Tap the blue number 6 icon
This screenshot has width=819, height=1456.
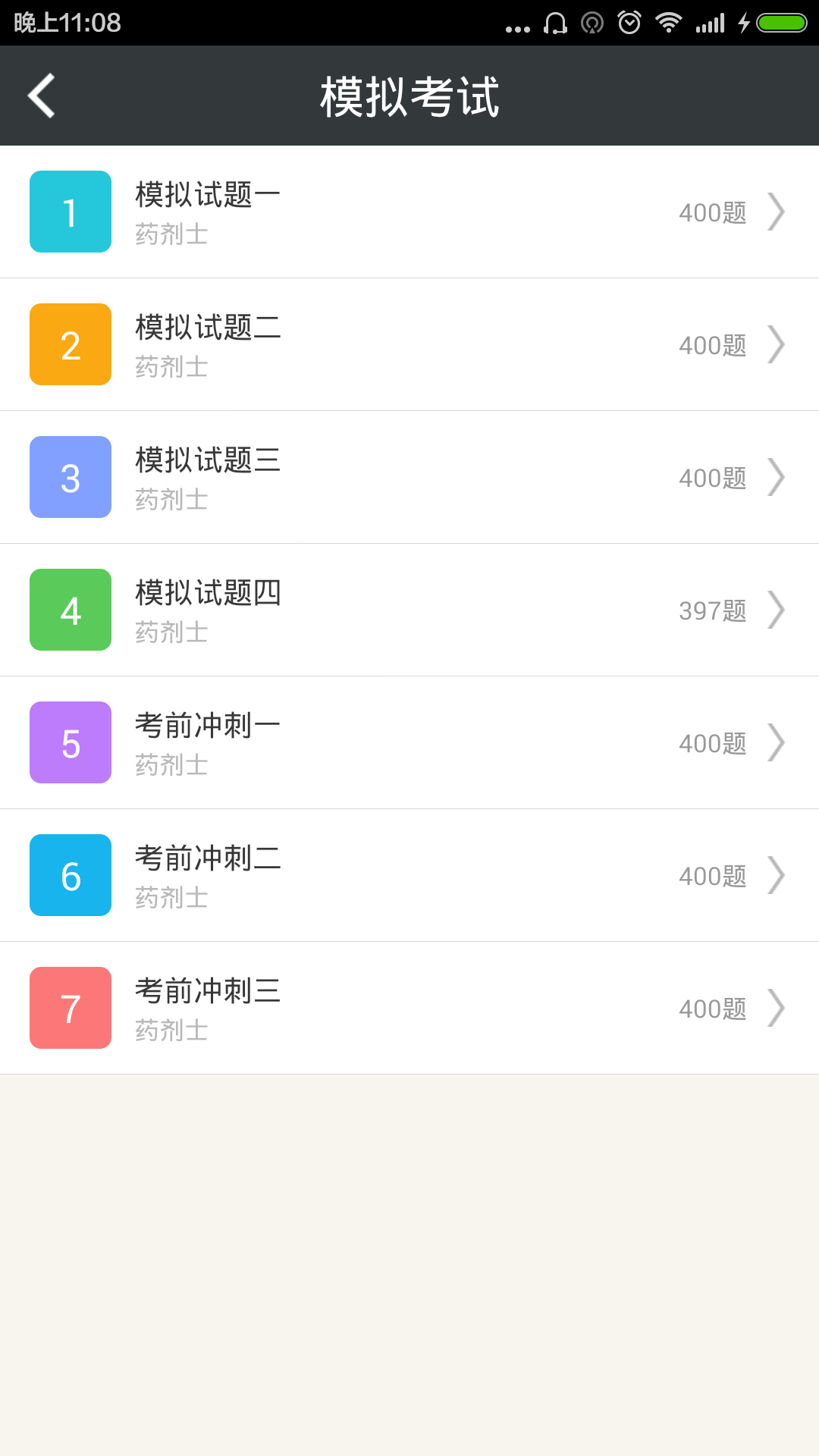click(70, 875)
